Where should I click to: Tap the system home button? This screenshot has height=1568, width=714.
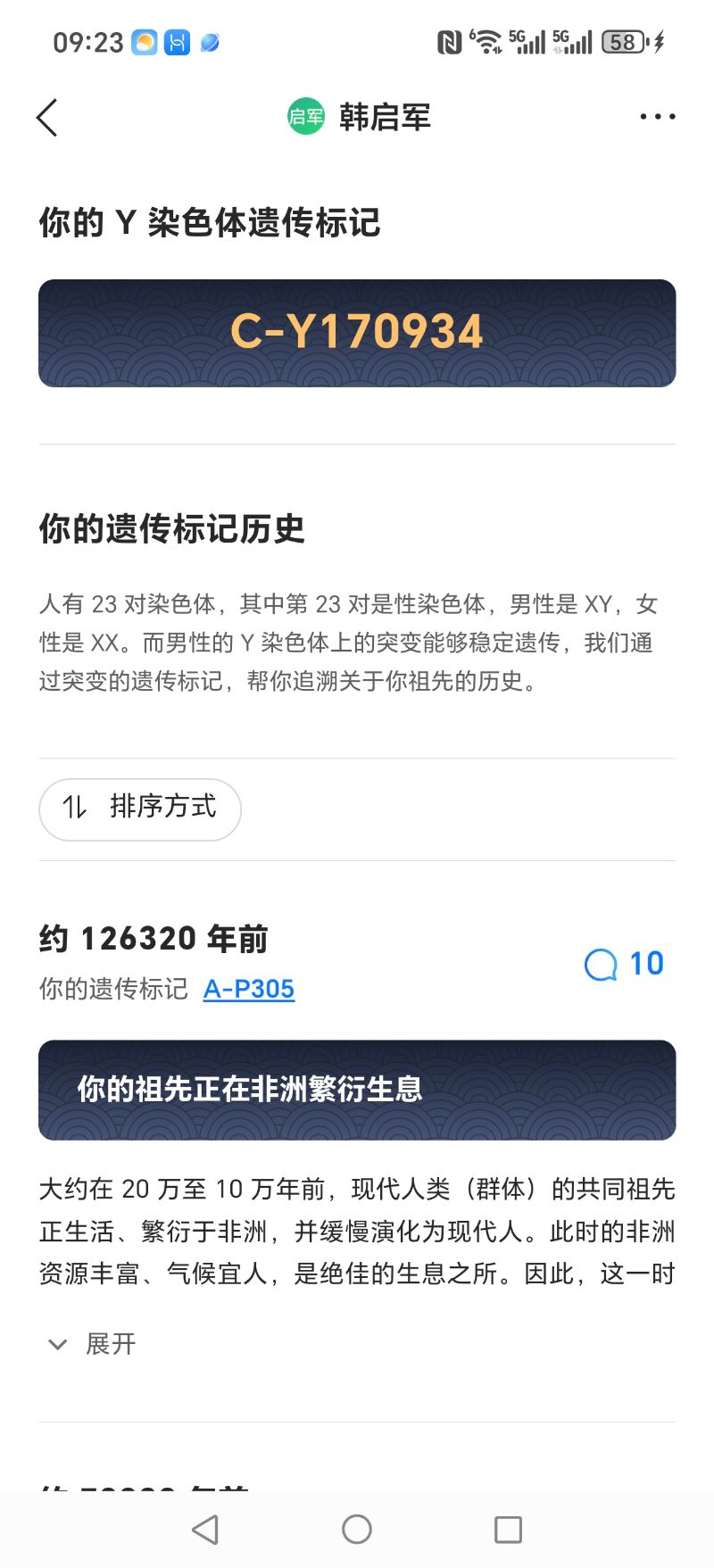tap(357, 1530)
